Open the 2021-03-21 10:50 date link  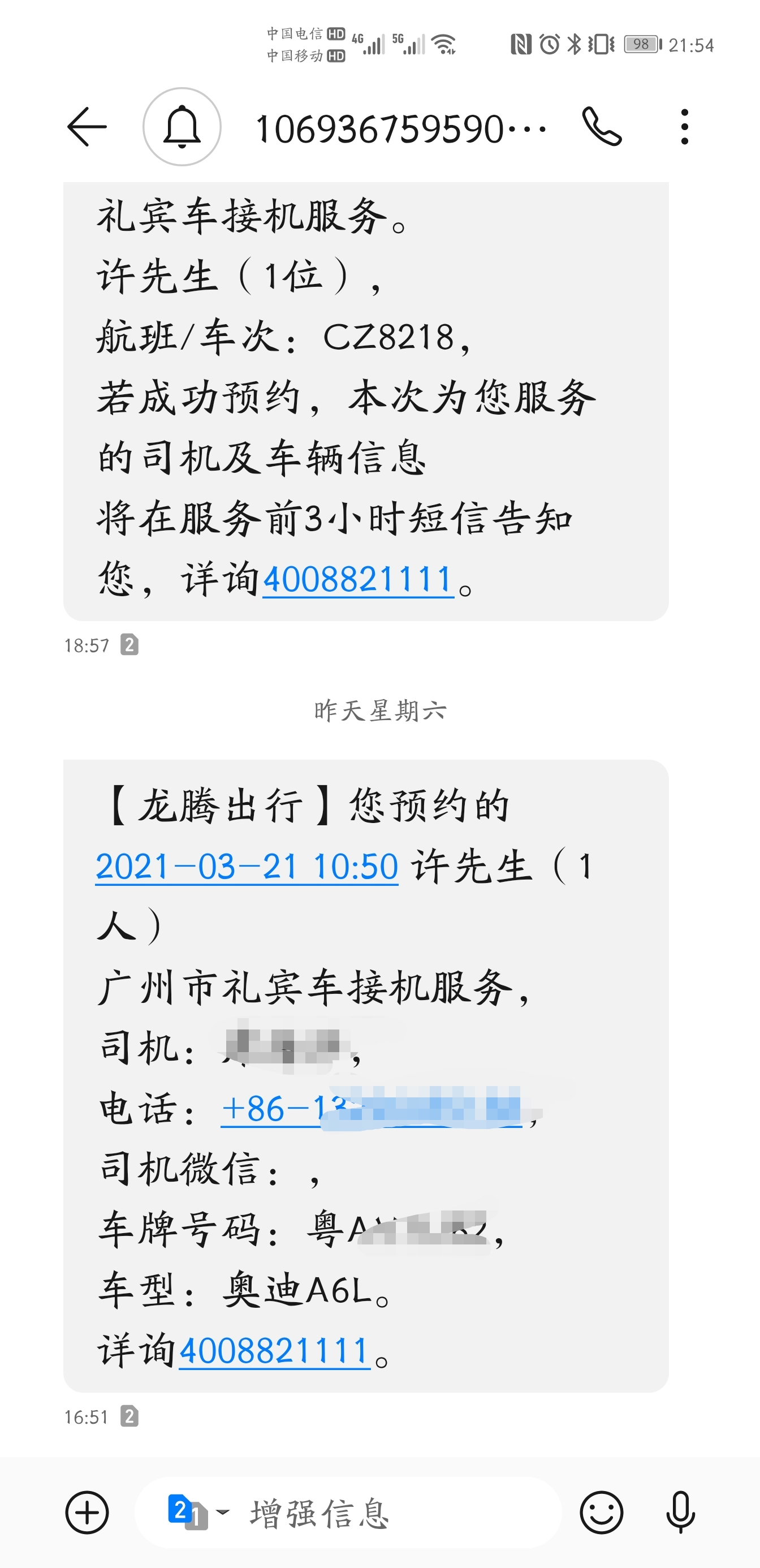pyautogui.click(x=247, y=866)
